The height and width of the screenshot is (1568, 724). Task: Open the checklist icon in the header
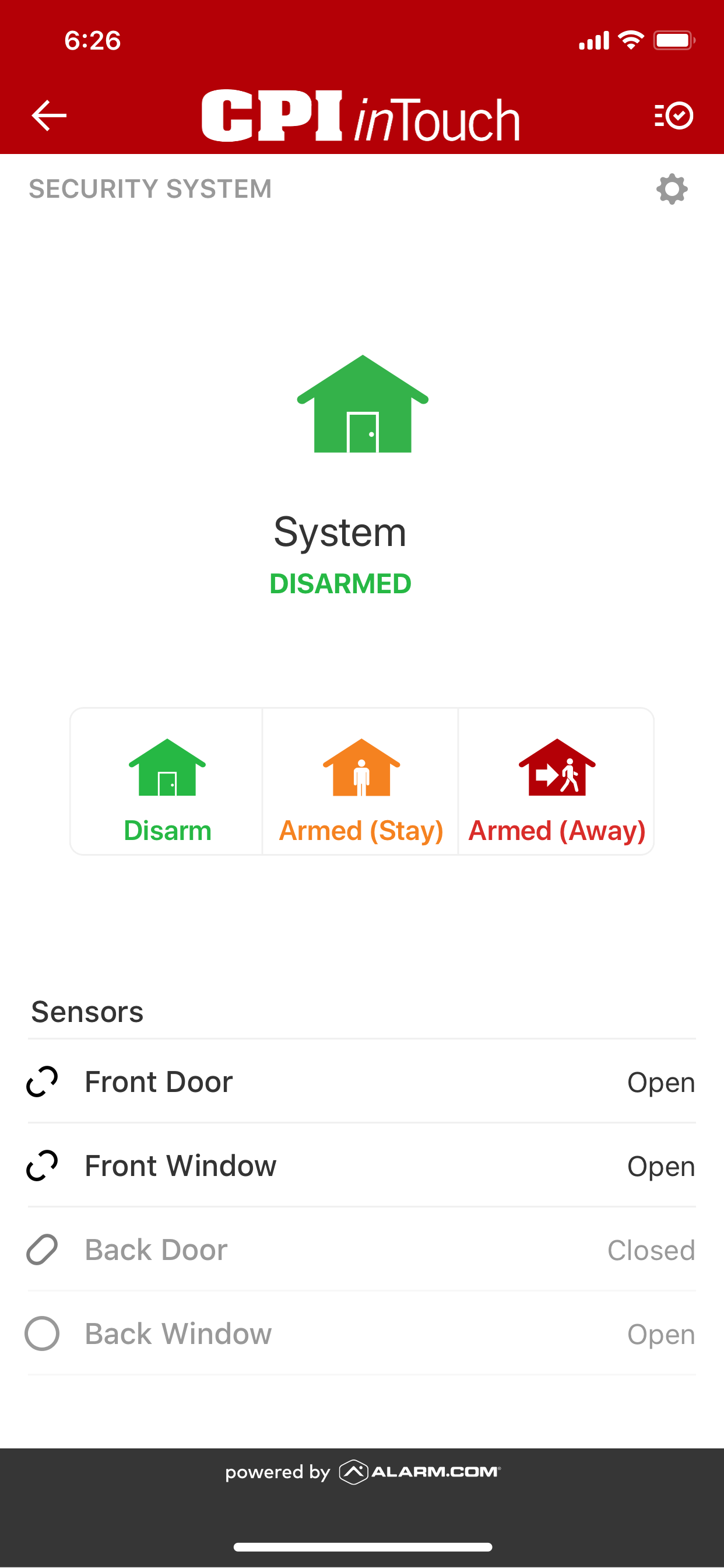(x=673, y=116)
